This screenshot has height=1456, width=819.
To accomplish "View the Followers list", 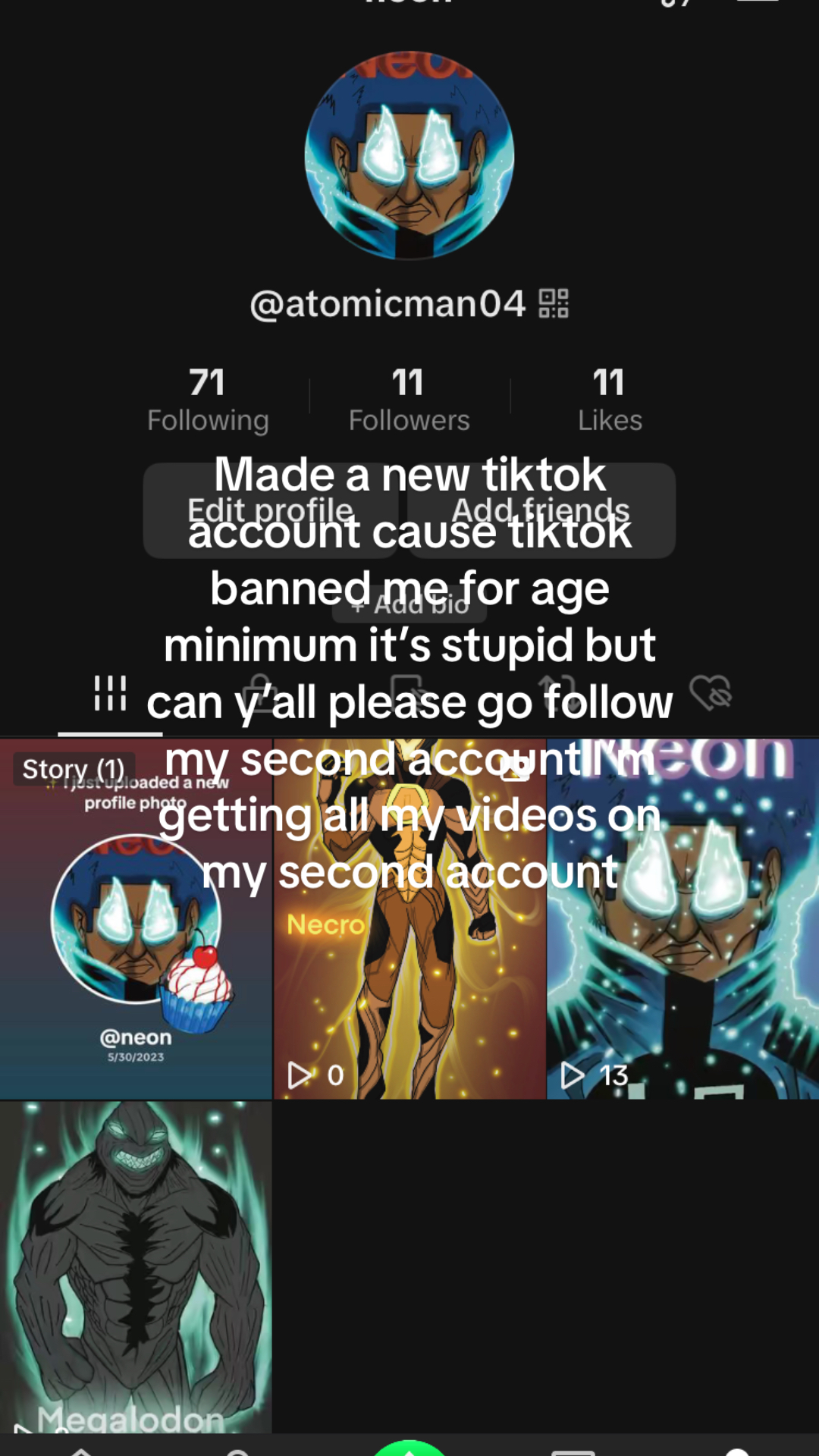I will (409, 400).
